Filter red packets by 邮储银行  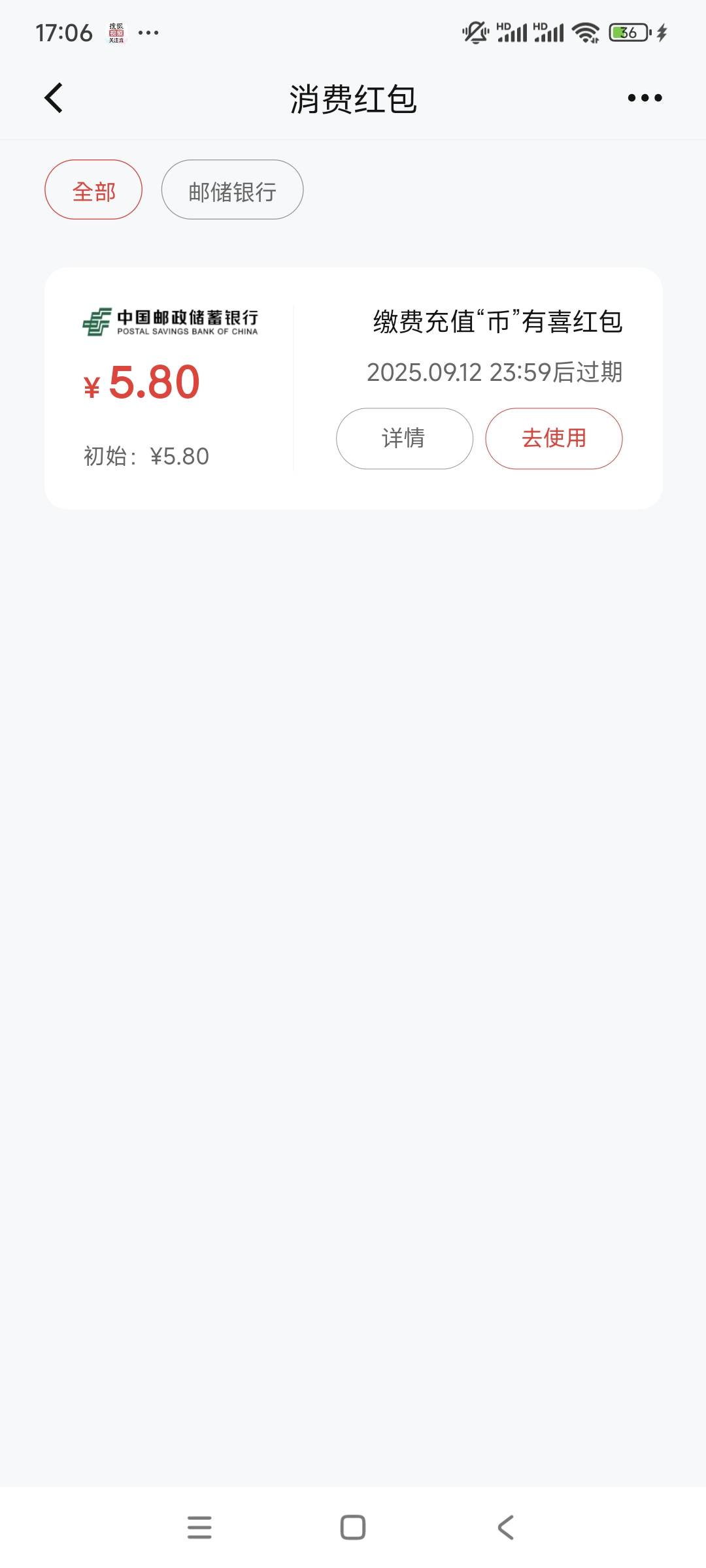(232, 189)
